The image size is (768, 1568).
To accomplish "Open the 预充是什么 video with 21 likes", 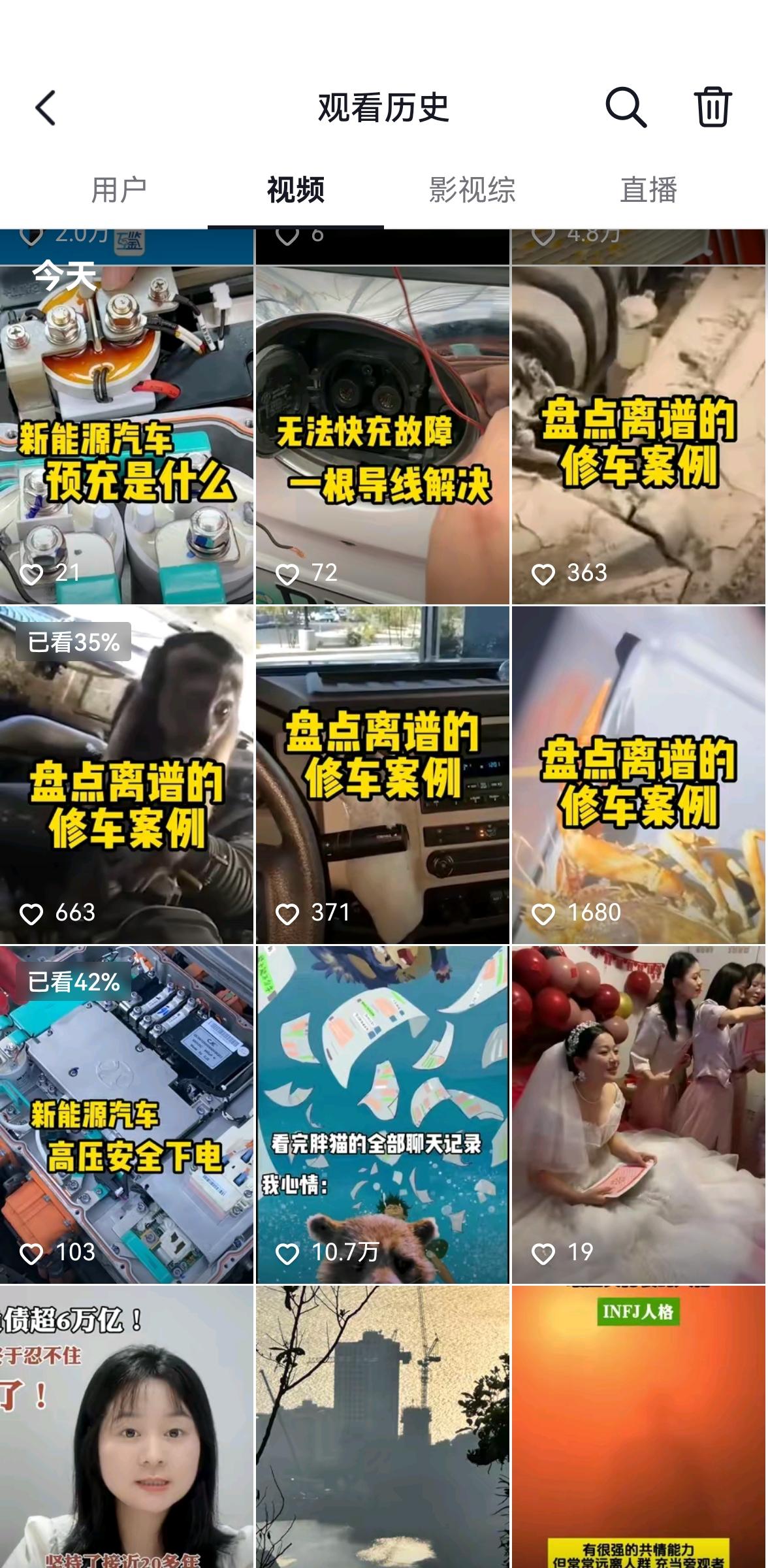I will (127, 434).
